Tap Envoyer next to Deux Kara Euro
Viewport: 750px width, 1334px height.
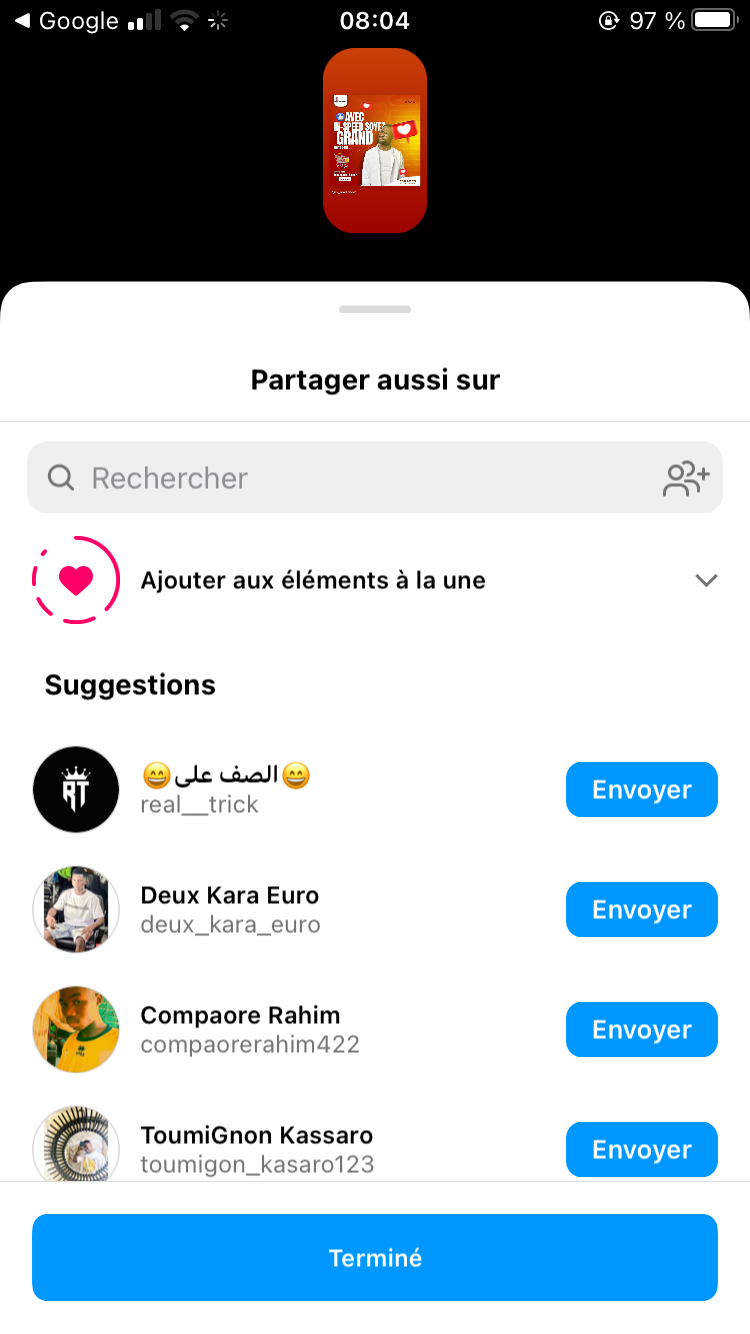point(641,910)
